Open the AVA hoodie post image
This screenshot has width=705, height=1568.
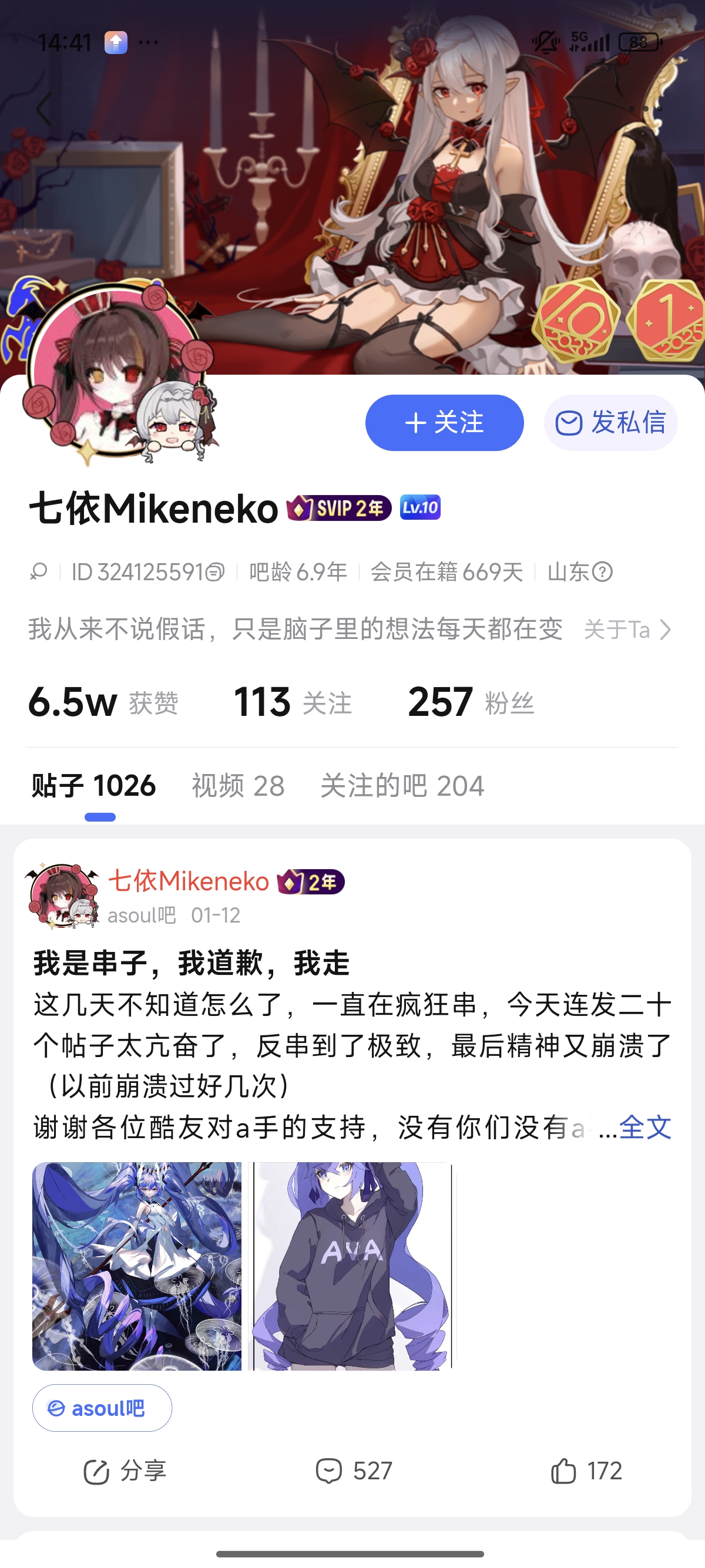(352, 1266)
